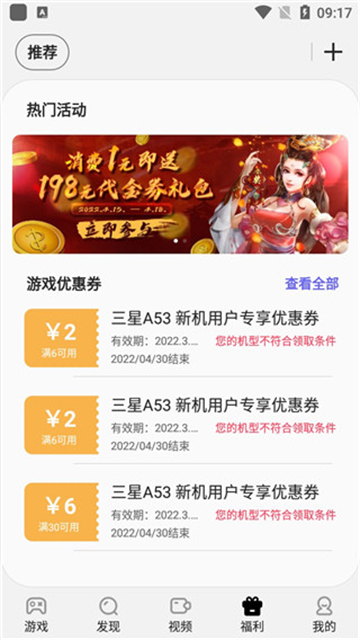Switch to the 游戏 tab
Screen dimensions: 360x640
tap(36, 614)
